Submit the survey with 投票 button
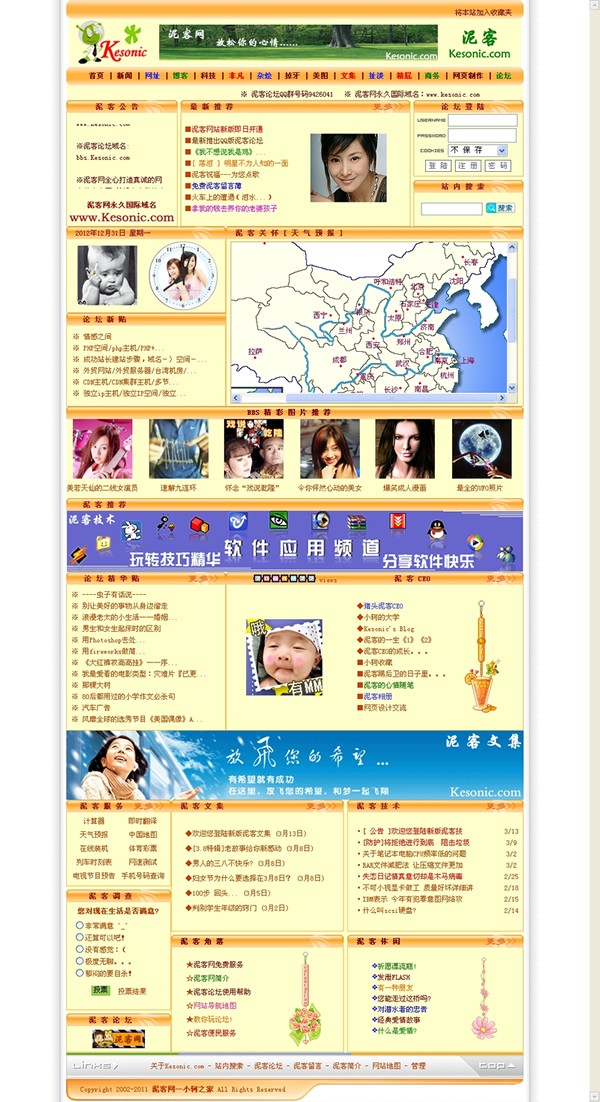Screen dimensions: 600x1102 100,990
